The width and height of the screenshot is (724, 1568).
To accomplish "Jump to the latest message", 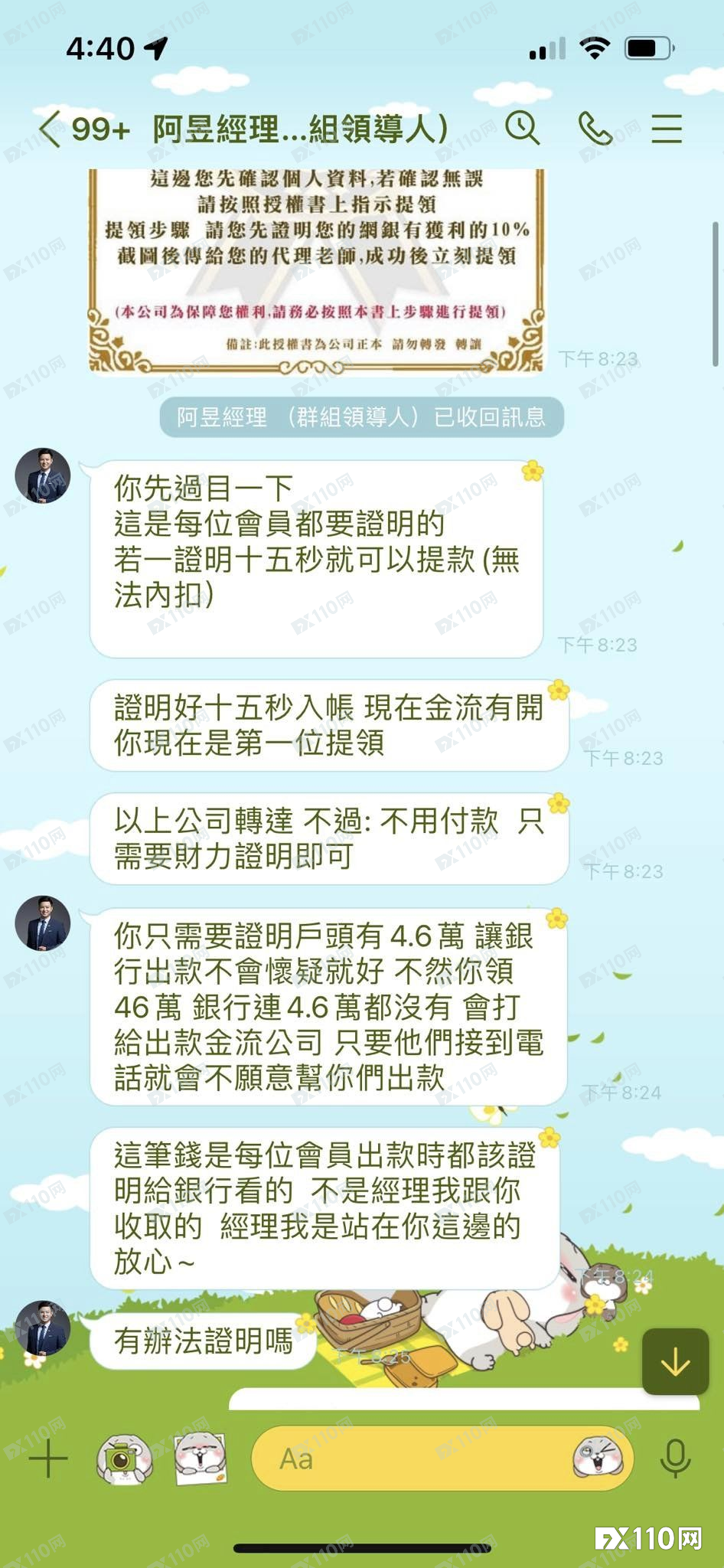I will pos(675,1361).
